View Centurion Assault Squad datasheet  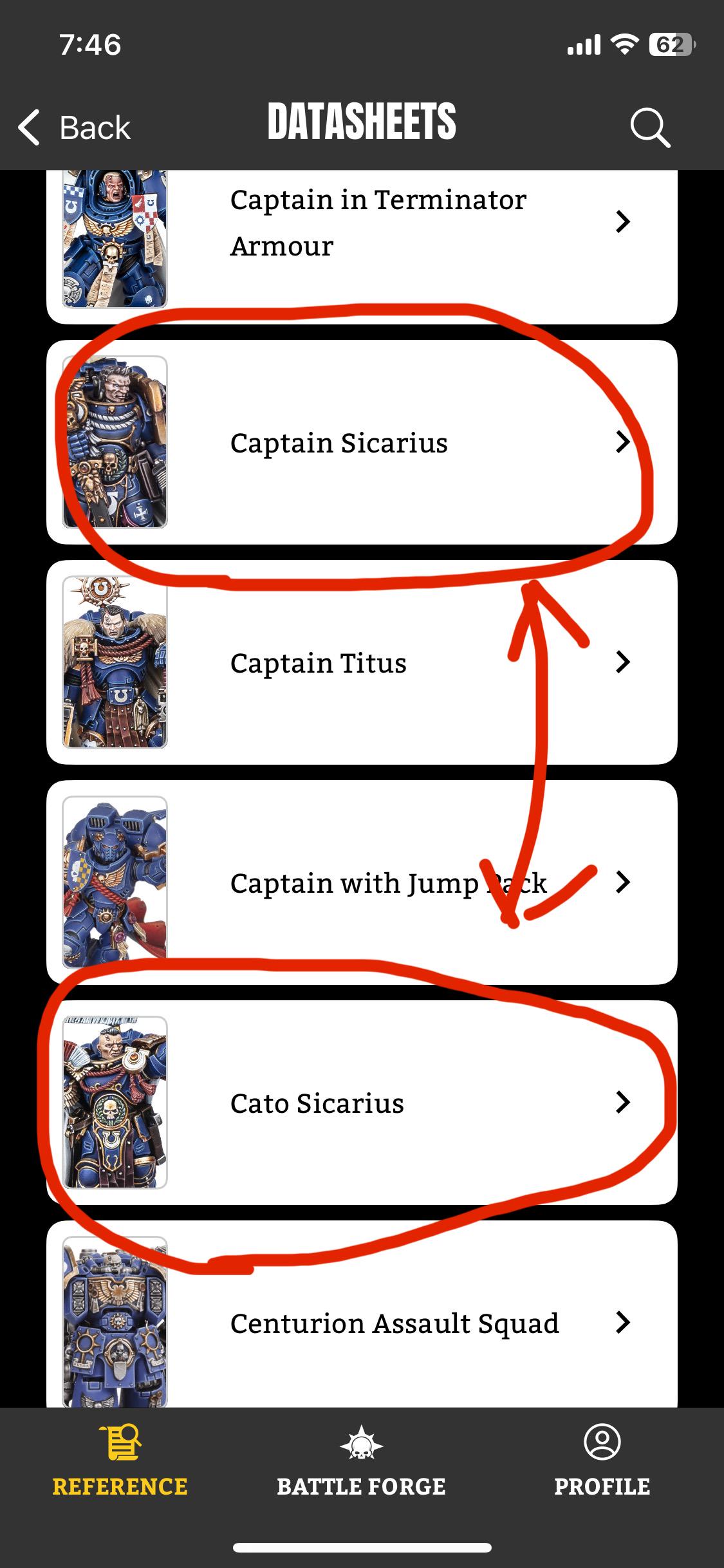coord(362,1314)
